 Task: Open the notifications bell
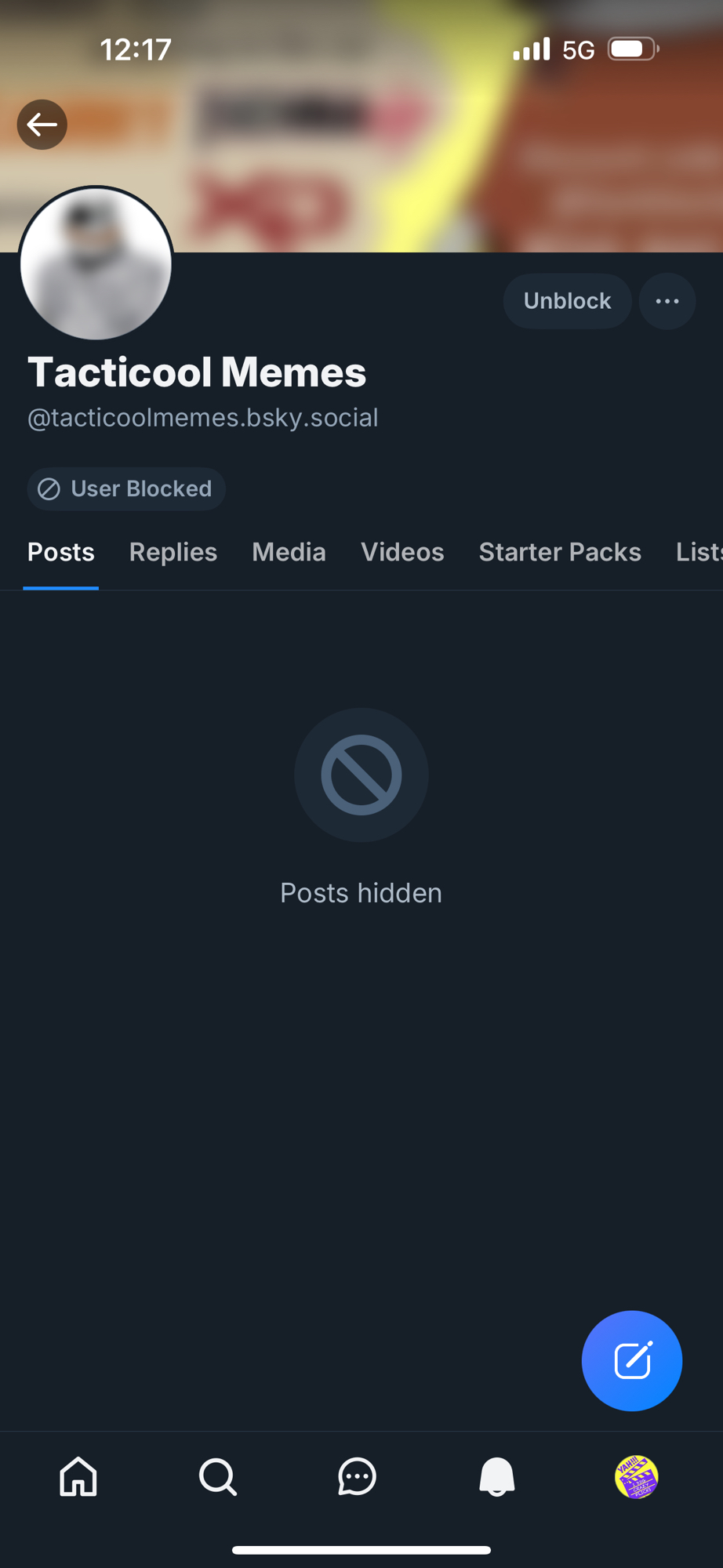[x=496, y=1477]
